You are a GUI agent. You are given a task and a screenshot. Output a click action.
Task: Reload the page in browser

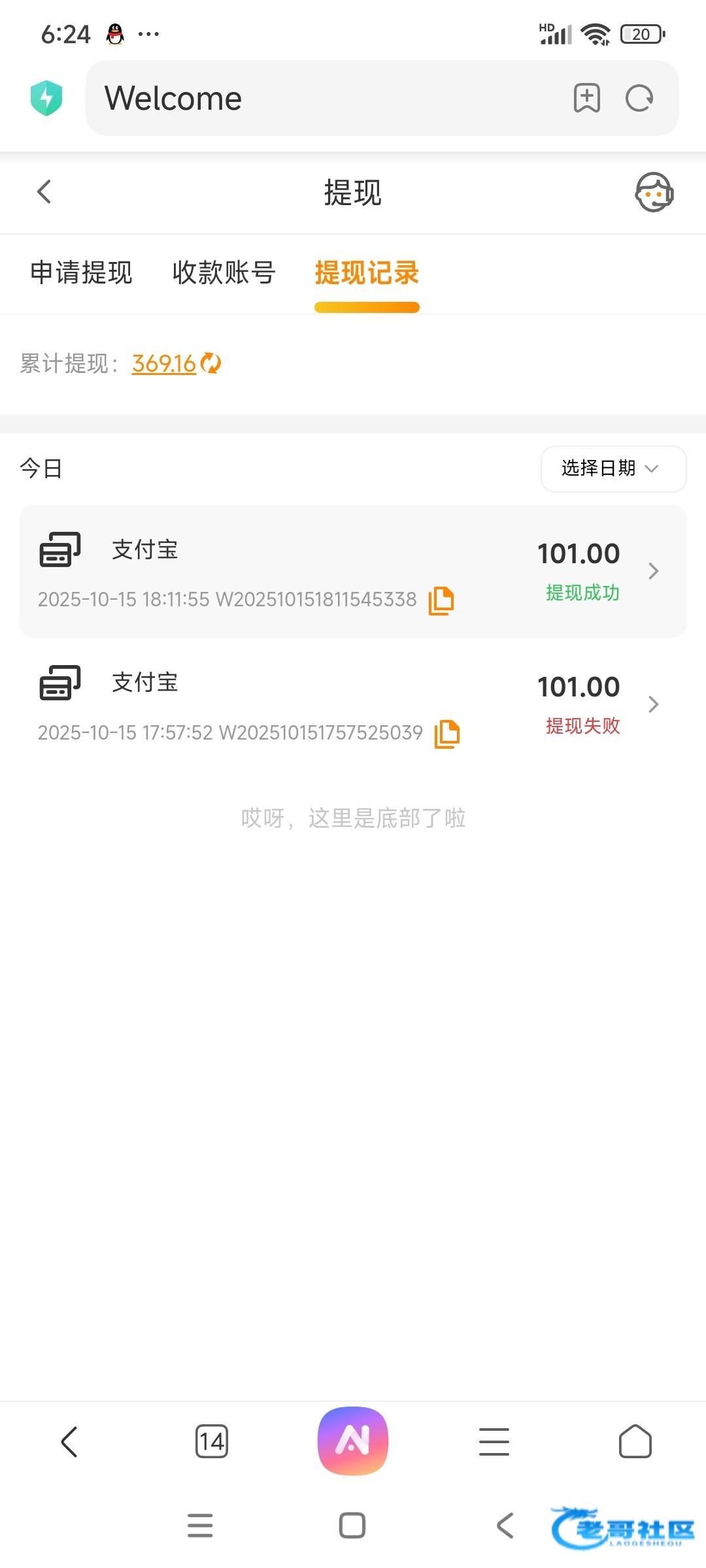pyautogui.click(x=639, y=99)
